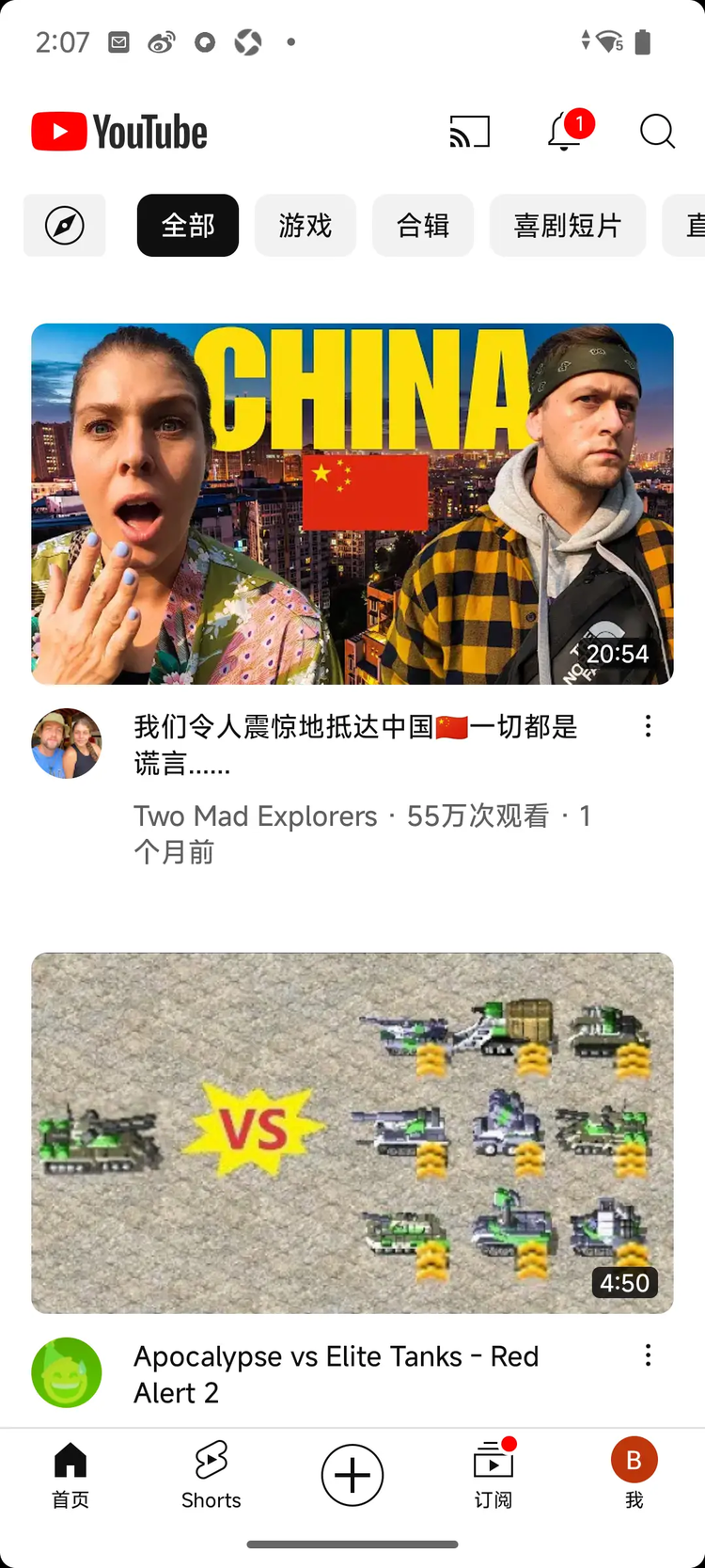This screenshot has width=705, height=1568.
Task: Select the 全部 filter chip
Action: 188,226
